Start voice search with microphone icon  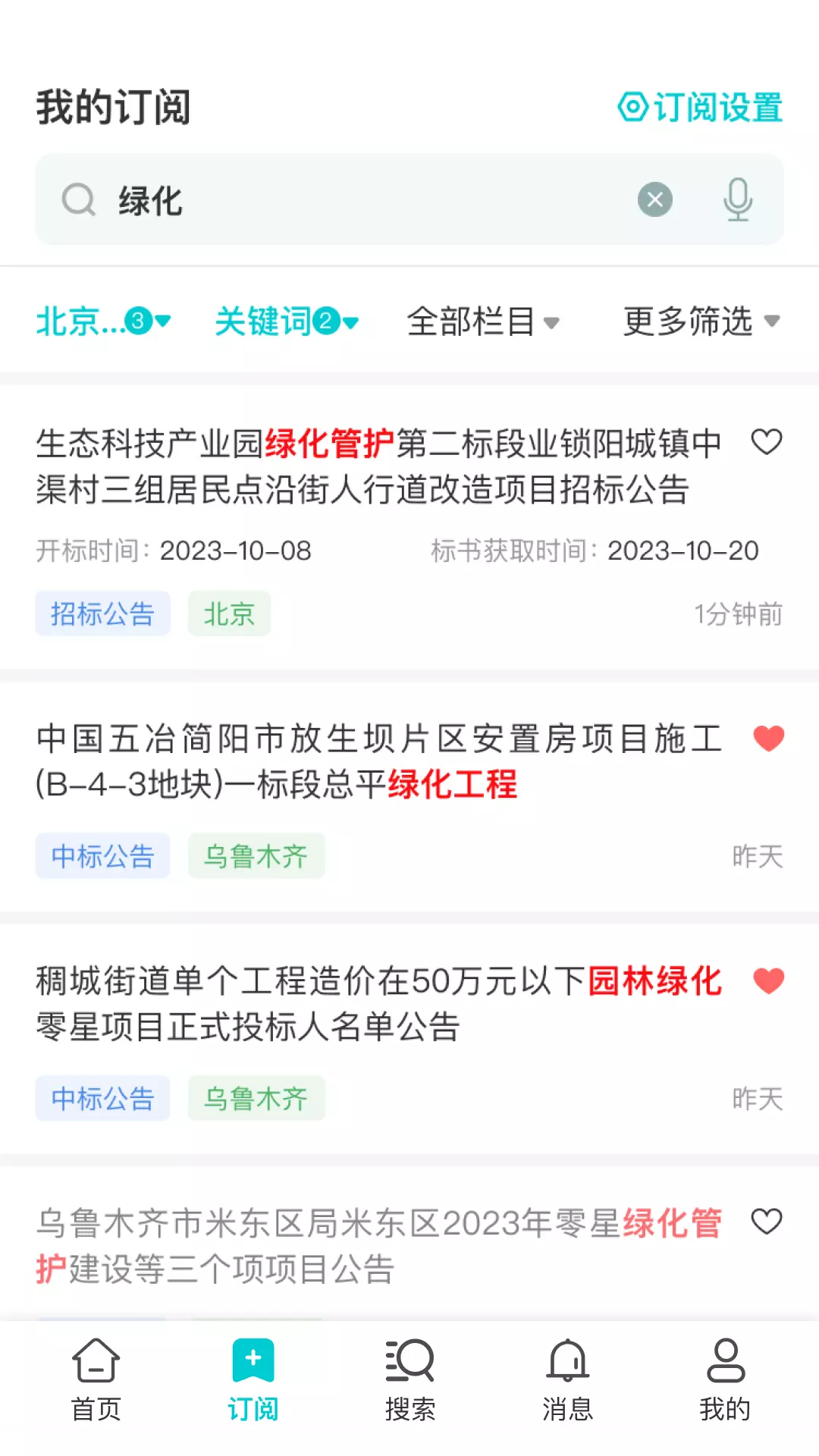tap(738, 200)
